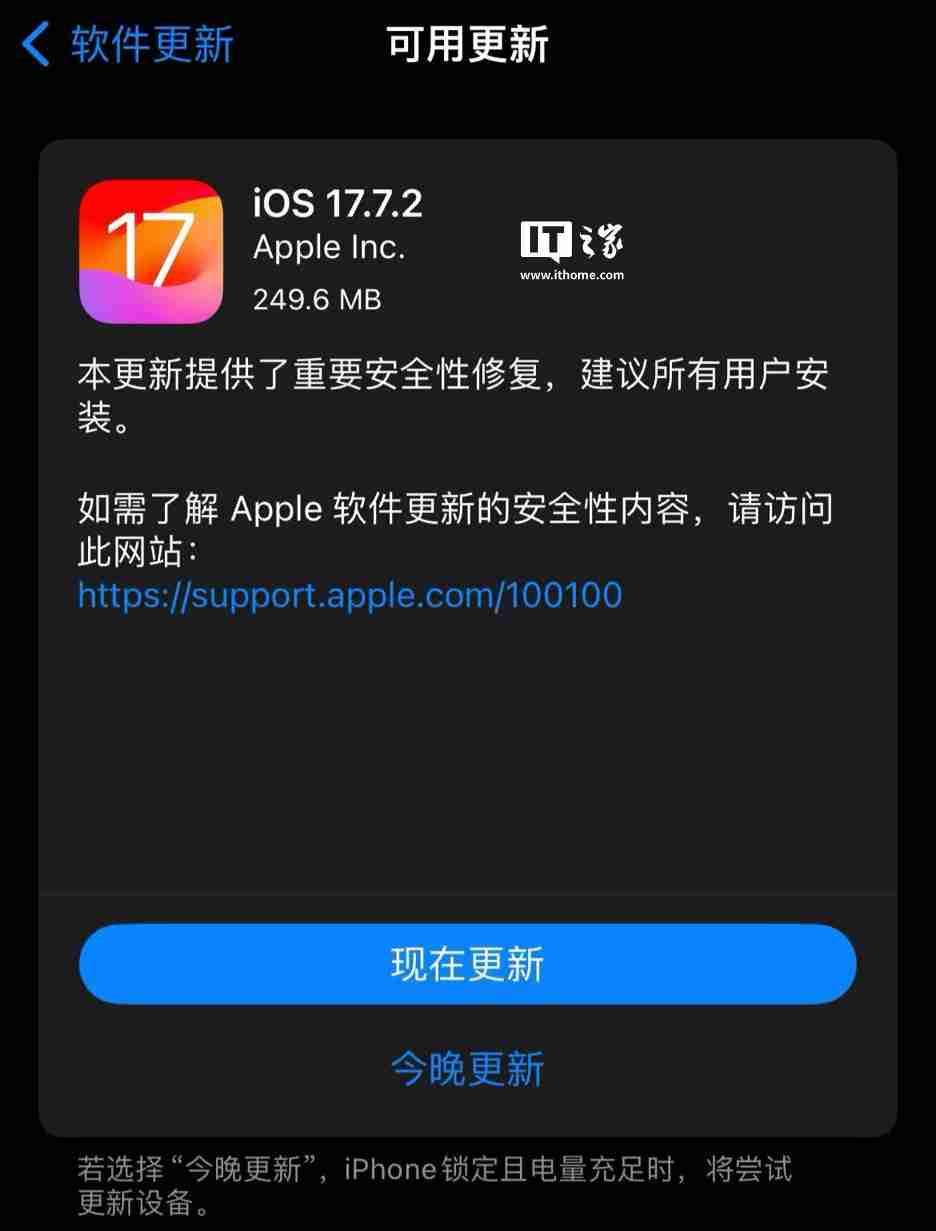Screen dimensions: 936x1231
Task: Tap 现在更新 to install immediately
Action: (x=467, y=963)
